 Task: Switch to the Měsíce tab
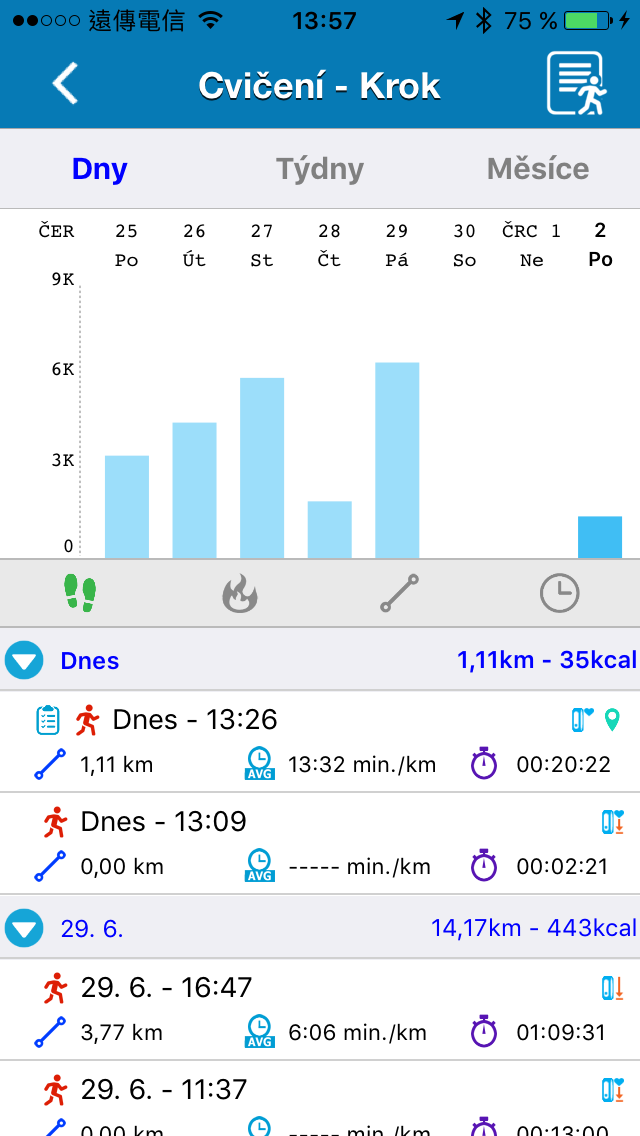pos(538,169)
